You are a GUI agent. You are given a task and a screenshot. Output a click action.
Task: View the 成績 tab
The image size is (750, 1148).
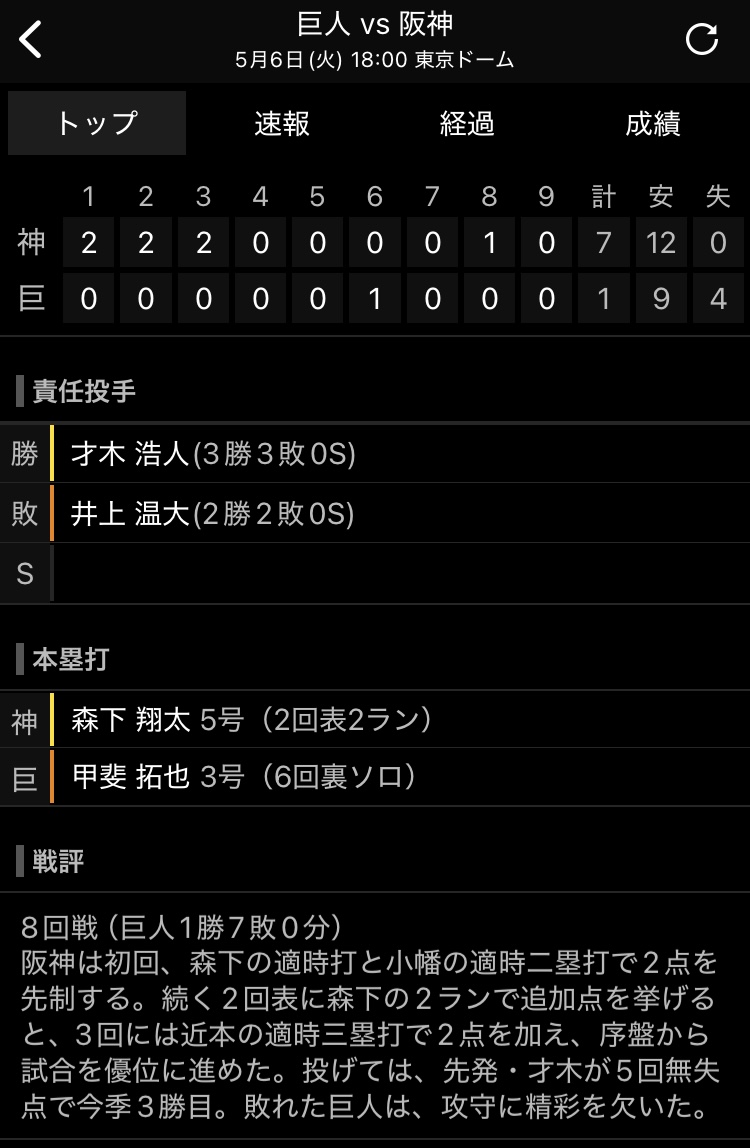653,123
